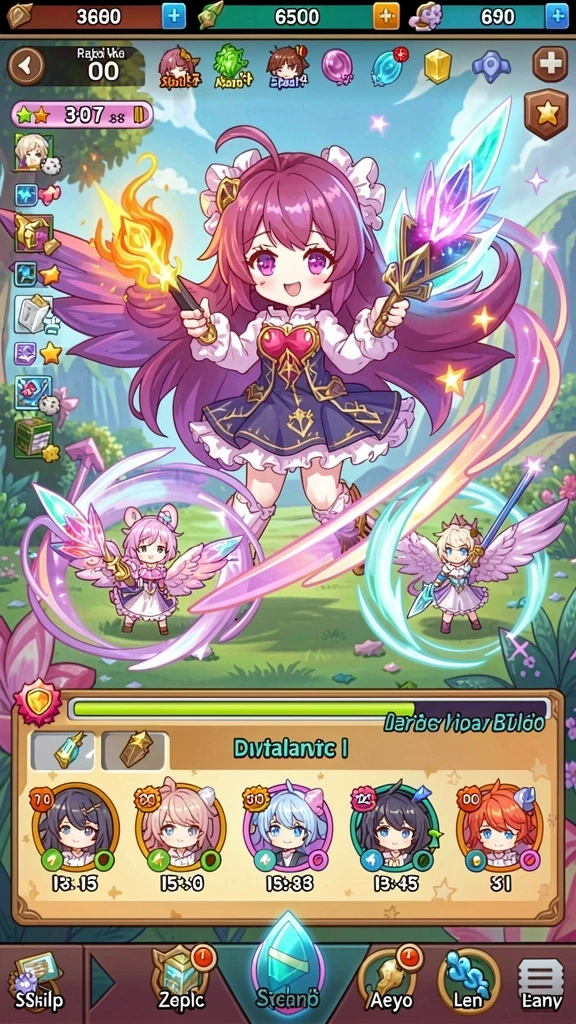The image size is (576, 1024).
Task: Open the Eany menu tab
Action: click(x=541, y=985)
